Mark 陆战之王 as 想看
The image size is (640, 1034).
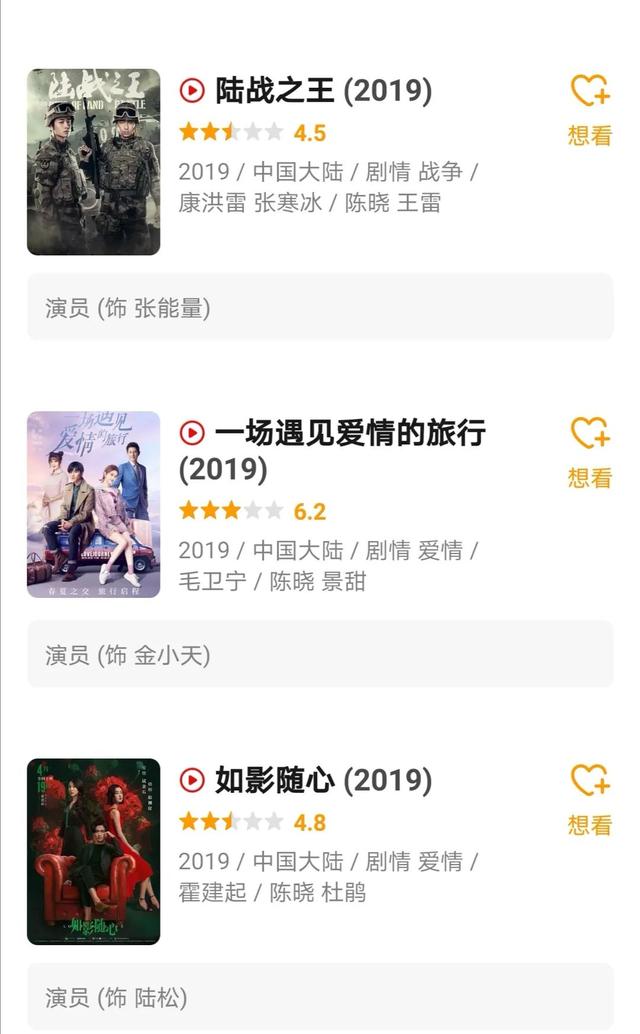(590, 108)
